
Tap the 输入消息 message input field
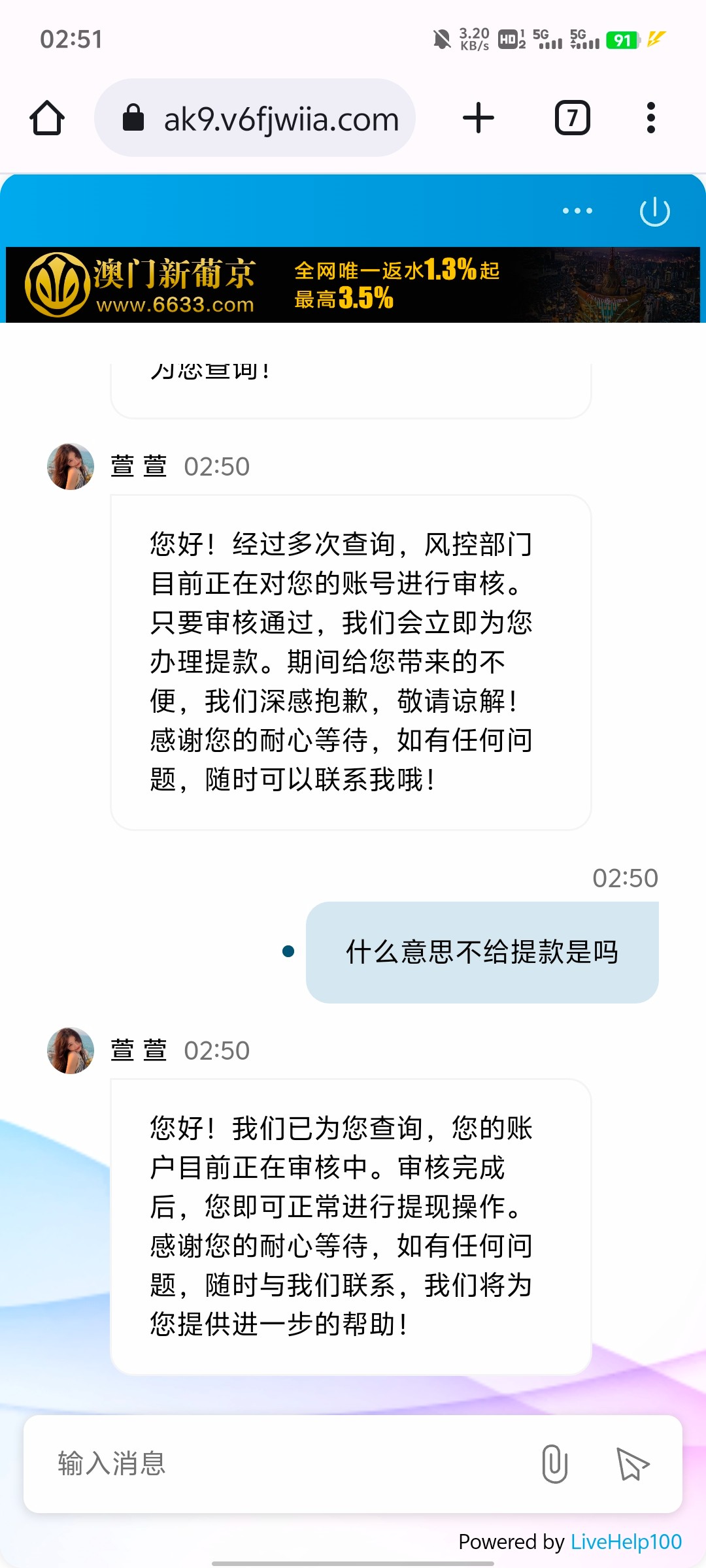coord(261,1463)
